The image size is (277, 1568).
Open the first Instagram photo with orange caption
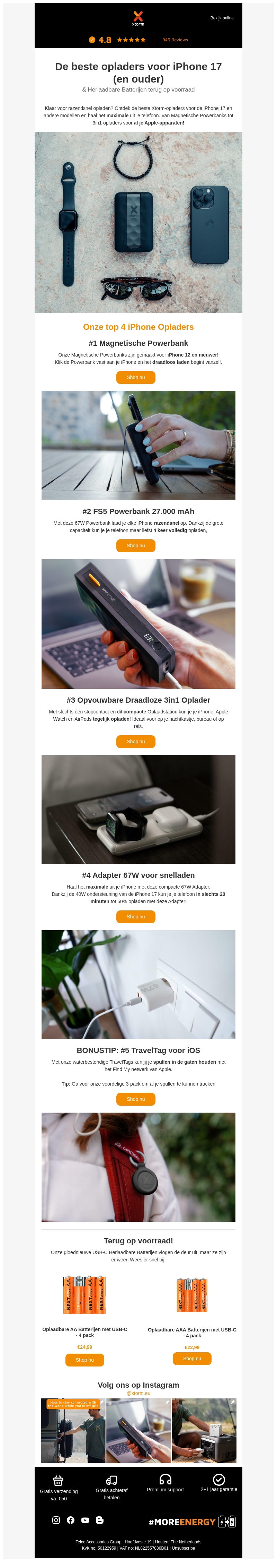tap(73, 1430)
